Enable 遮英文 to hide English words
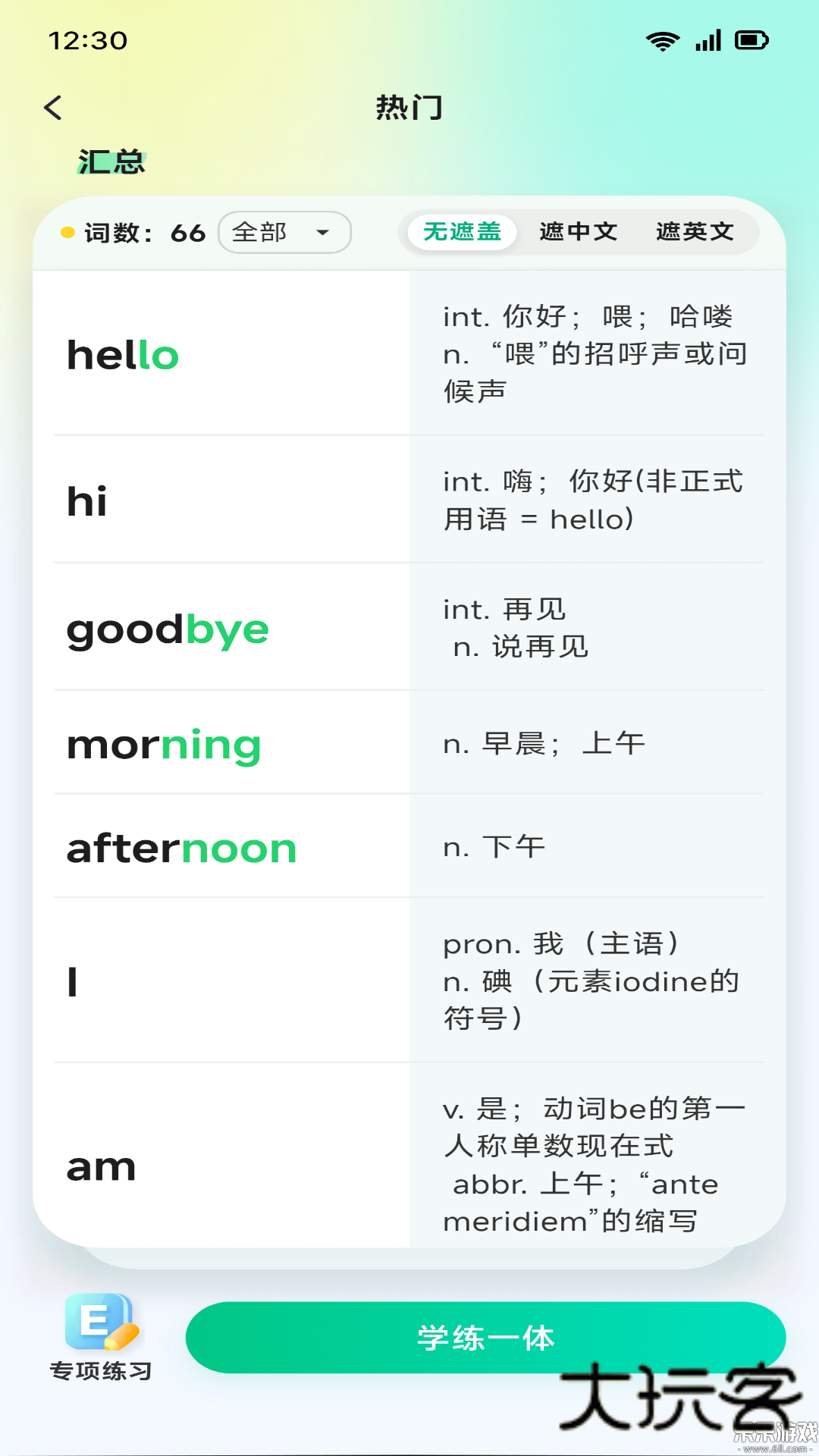Screen dimensions: 819x1456 pos(695,232)
